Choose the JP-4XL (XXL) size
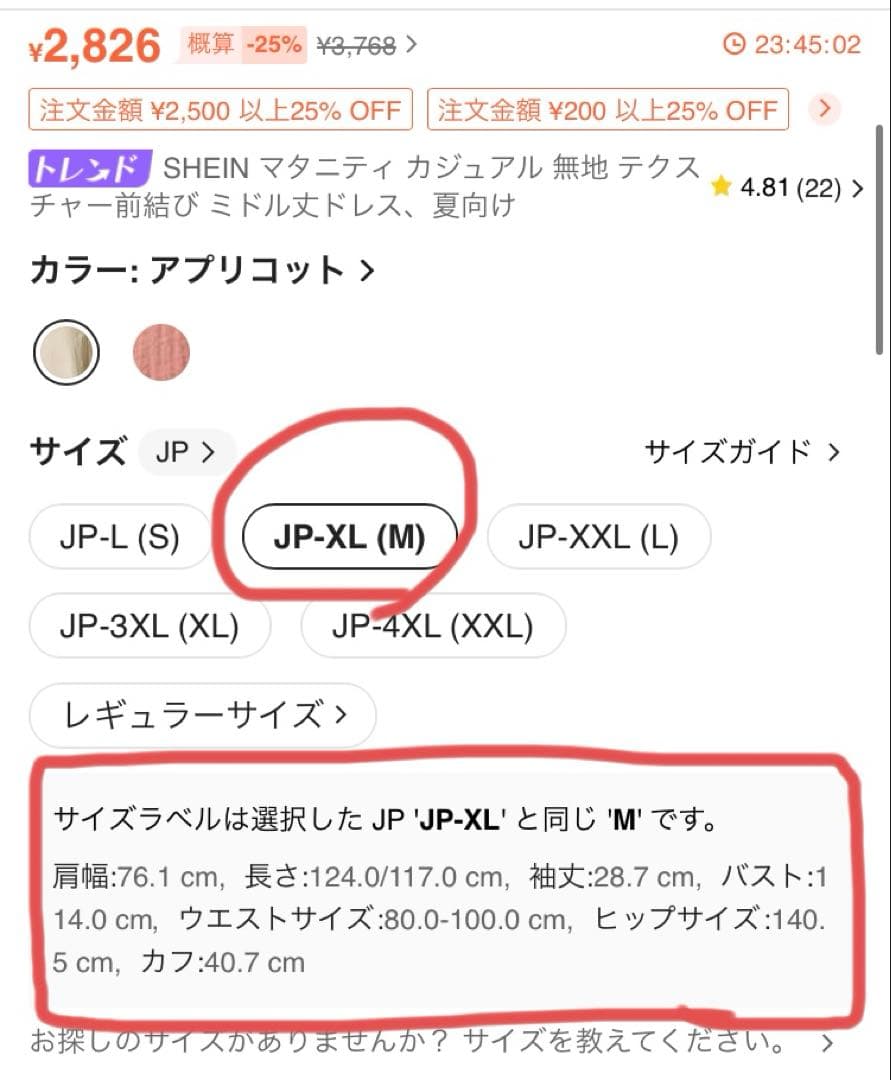The image size is (891, 1080). coord(433,626)
